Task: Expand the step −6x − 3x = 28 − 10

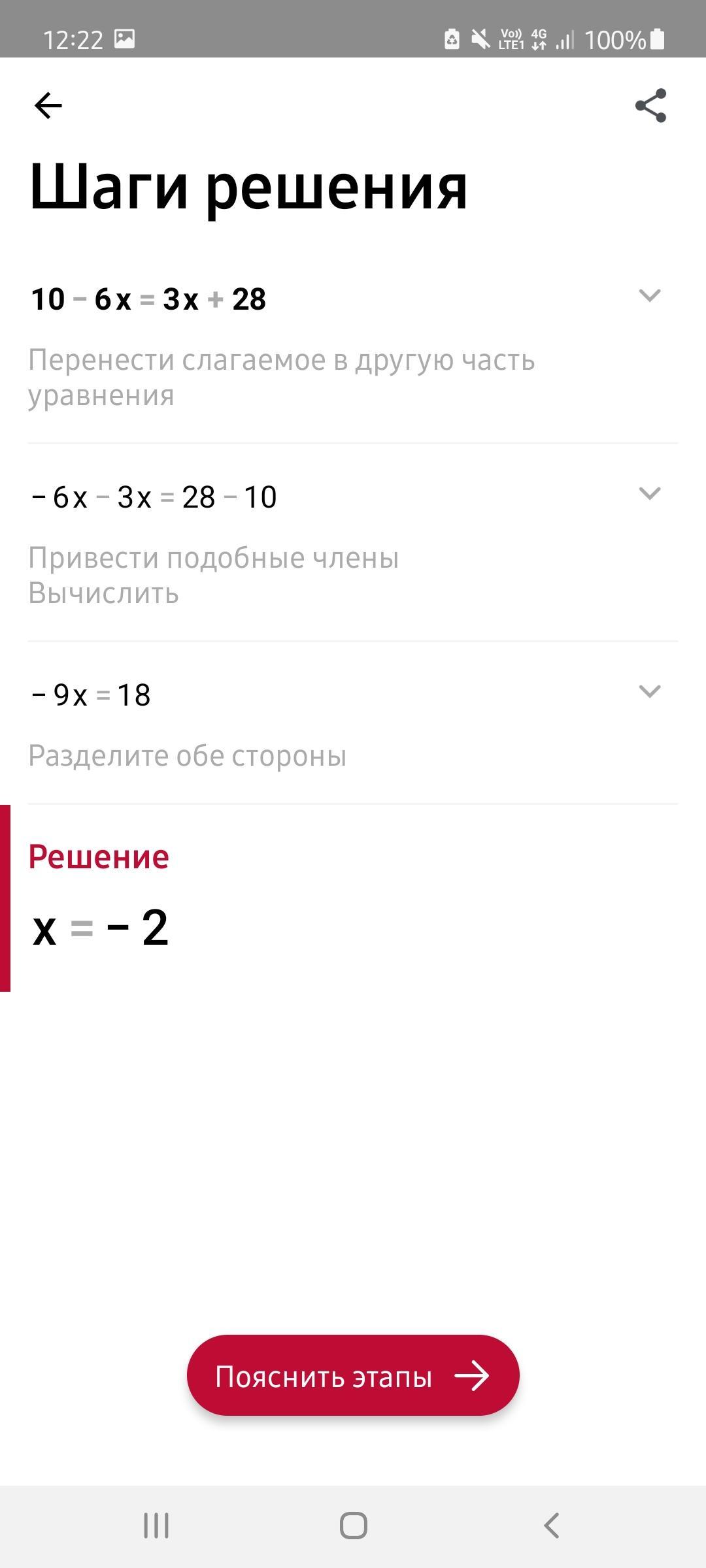Action: (649, 493)
